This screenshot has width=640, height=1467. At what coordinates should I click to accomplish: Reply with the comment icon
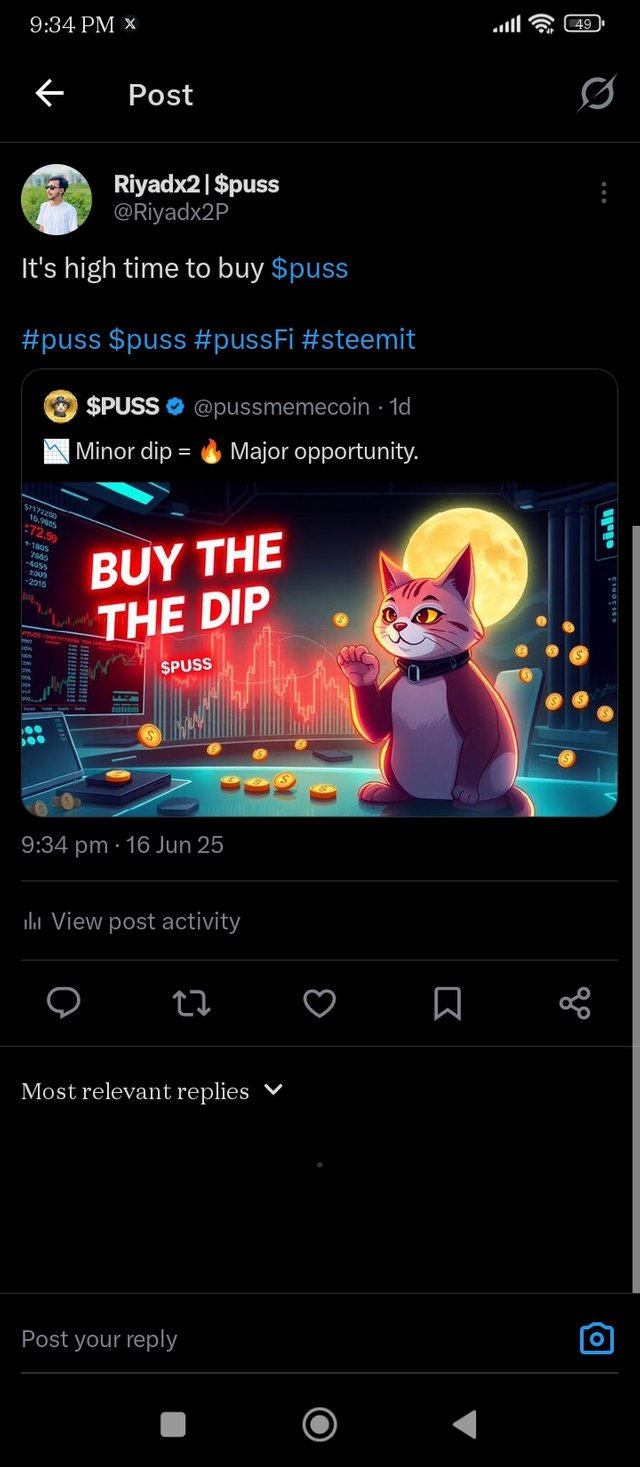[64, 1003]
